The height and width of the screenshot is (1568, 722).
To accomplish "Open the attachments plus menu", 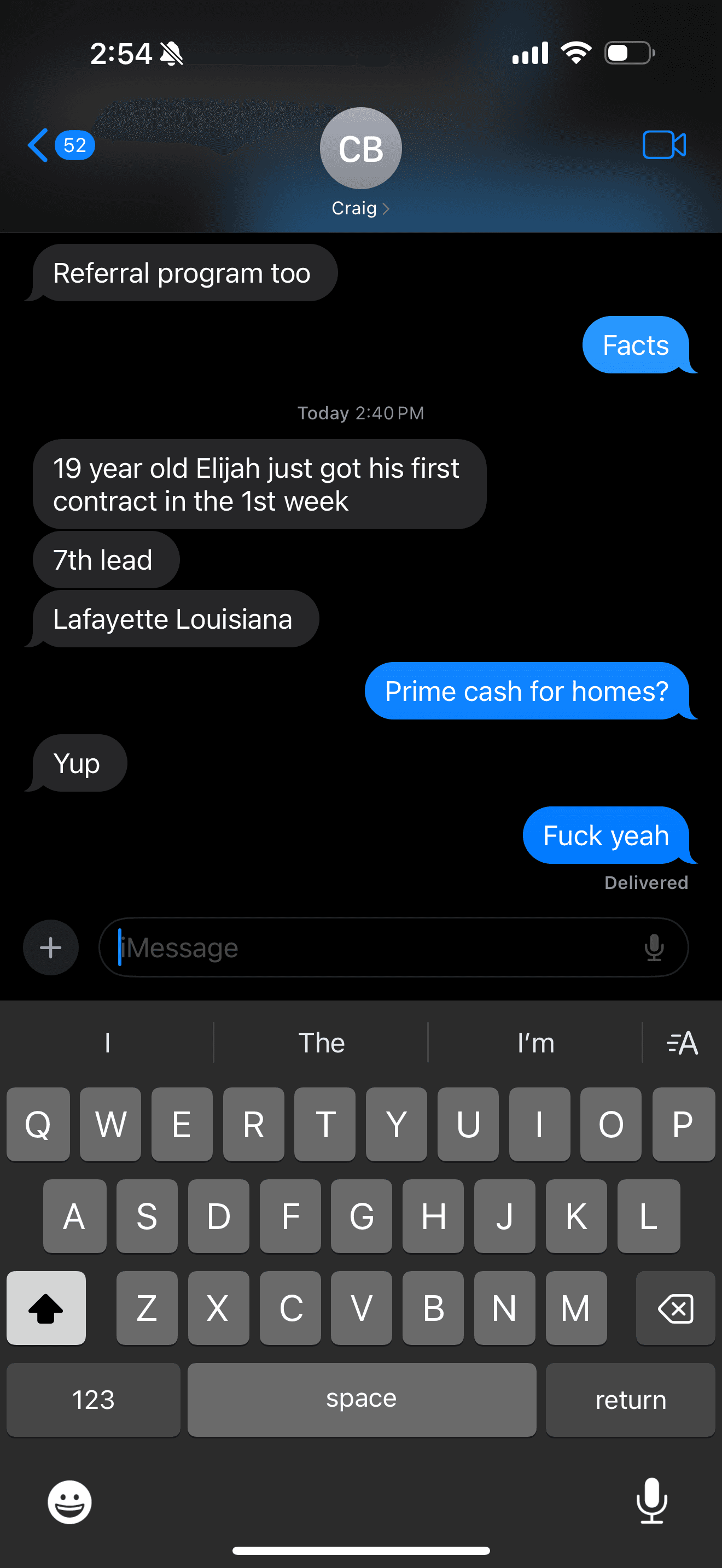I will click(50, 947).
